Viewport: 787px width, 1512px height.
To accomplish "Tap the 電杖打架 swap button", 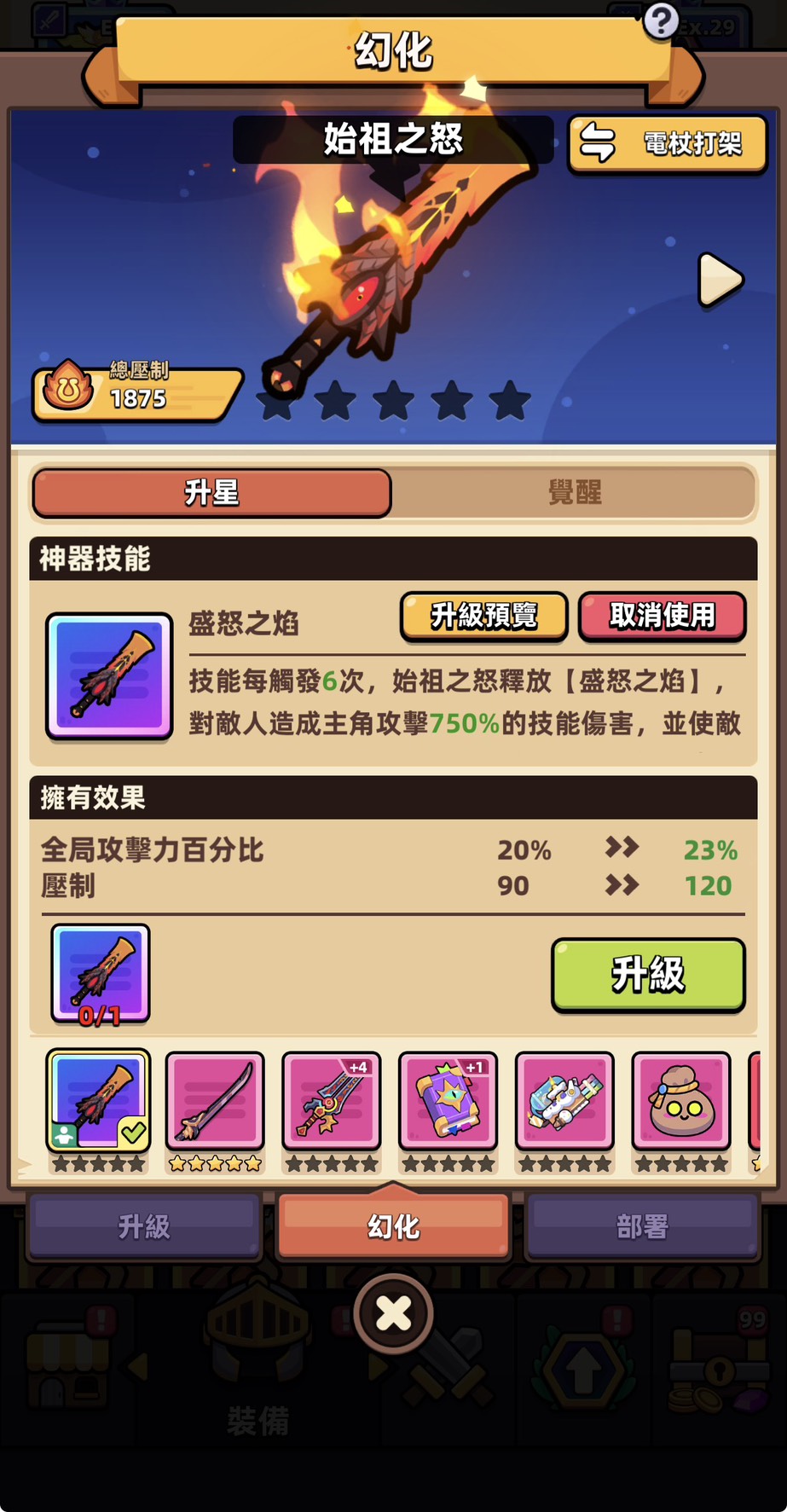I will (x=668, y=143).
